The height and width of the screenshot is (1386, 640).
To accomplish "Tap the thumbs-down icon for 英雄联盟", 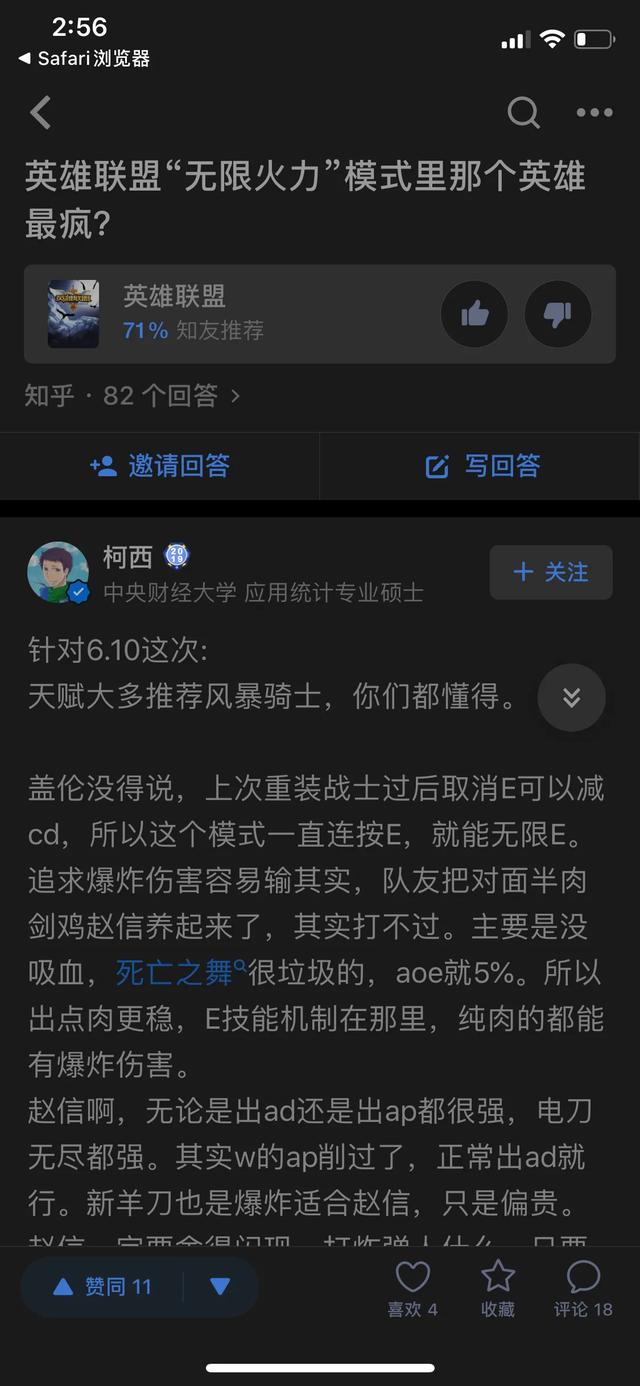I will (x=557, y=315).
